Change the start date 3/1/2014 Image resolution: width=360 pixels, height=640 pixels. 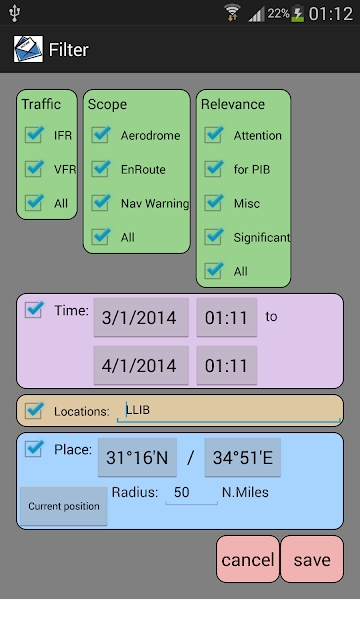tap(141, 318)
